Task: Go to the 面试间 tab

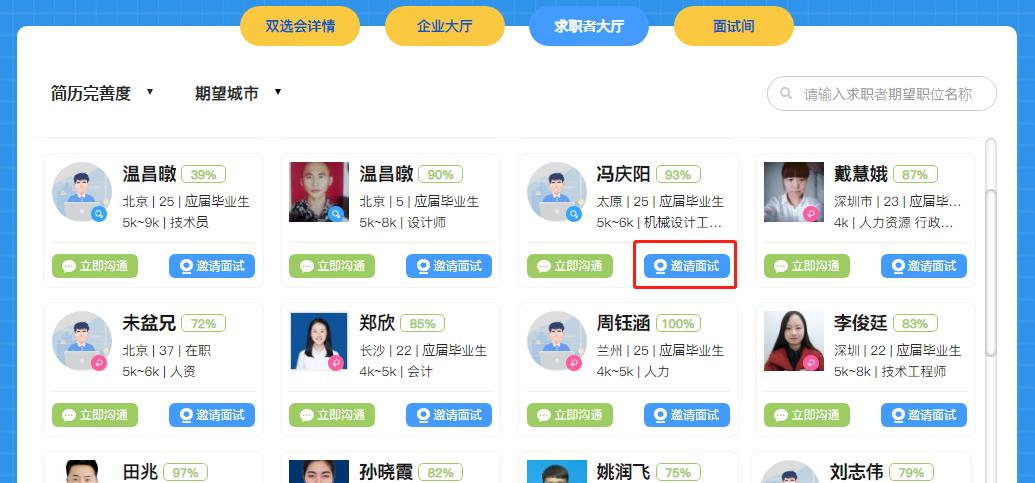Action: (733, 26)
